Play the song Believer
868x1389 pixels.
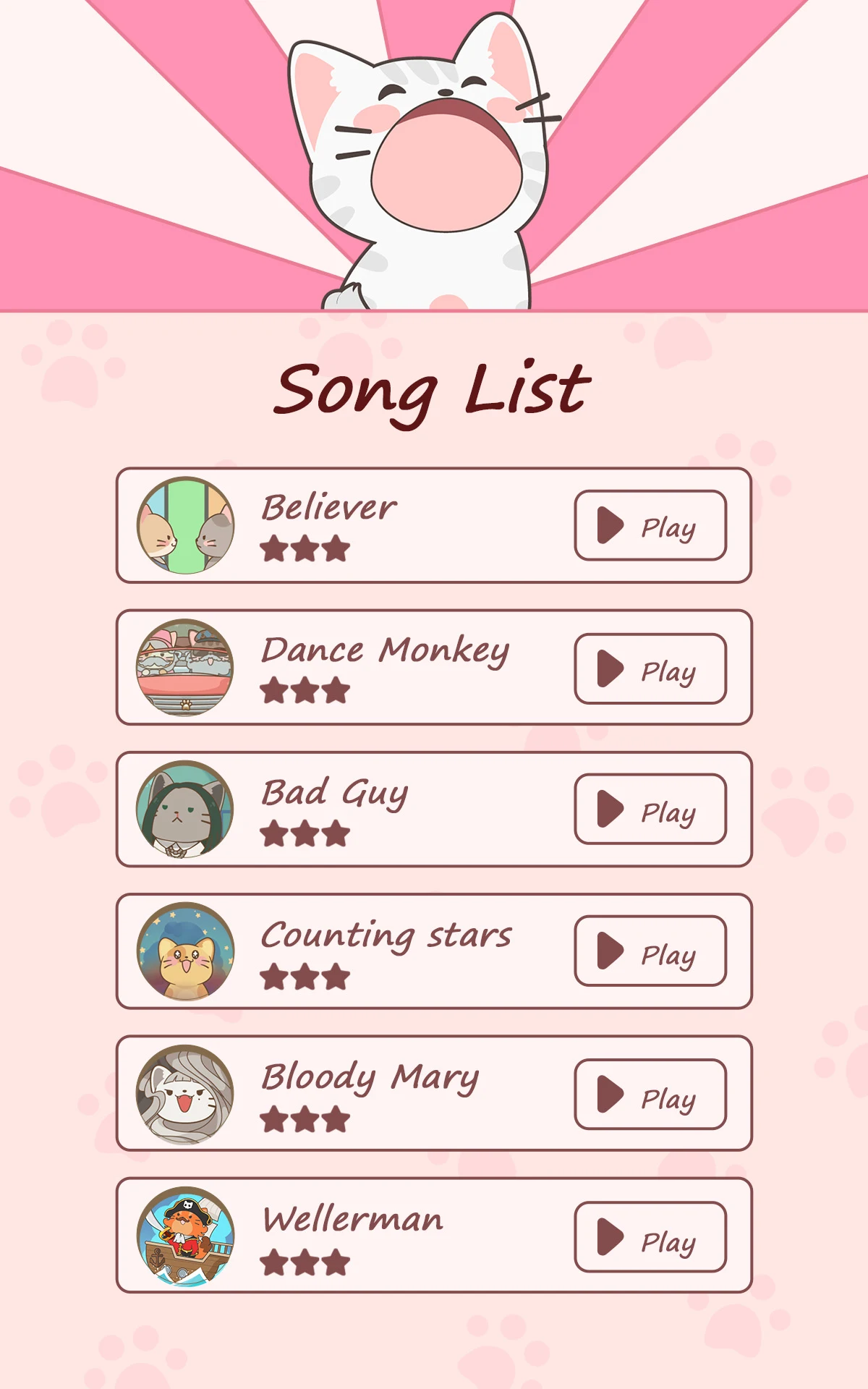click(x=650, y=525)
